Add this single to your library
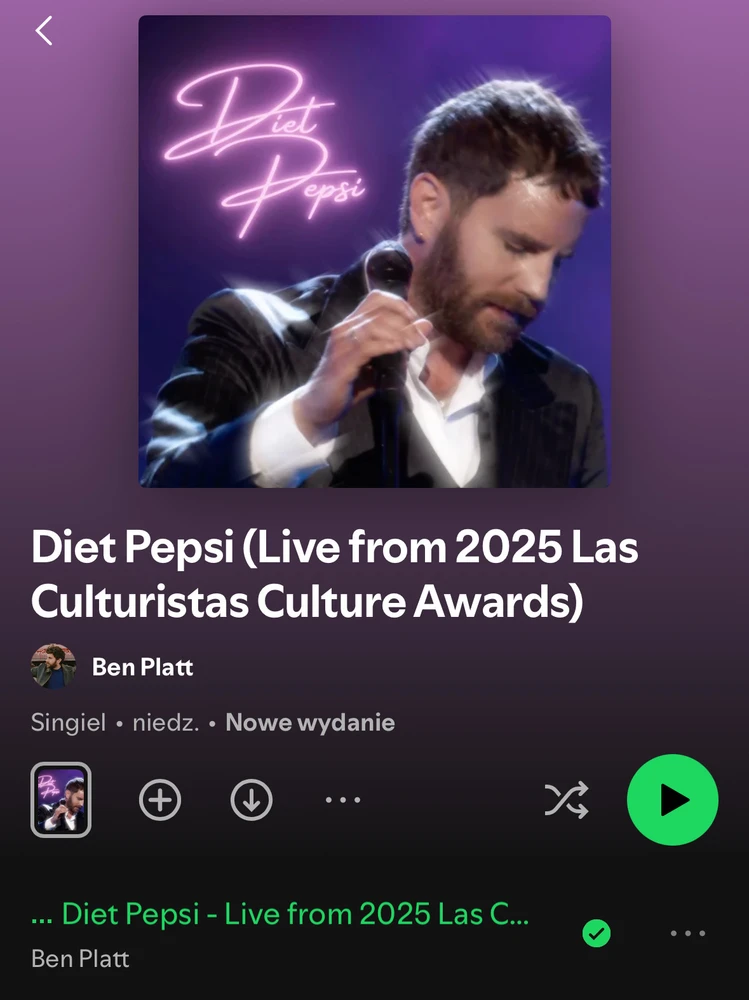Image resolution: width=749 pixels, height=1000 pixels. coord(160,800)
